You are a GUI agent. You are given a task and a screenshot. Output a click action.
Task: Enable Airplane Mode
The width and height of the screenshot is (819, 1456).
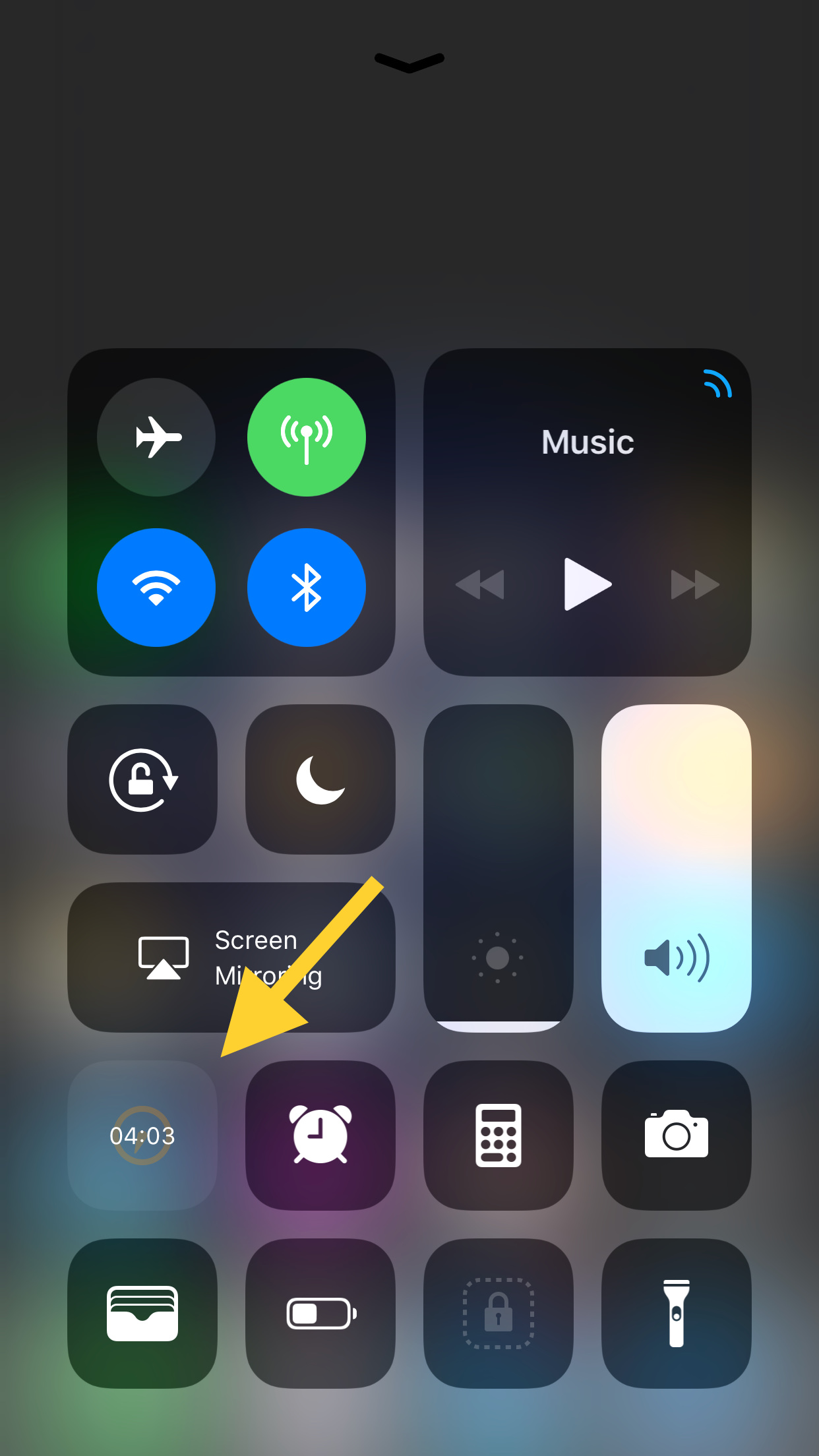coord(156,437)
